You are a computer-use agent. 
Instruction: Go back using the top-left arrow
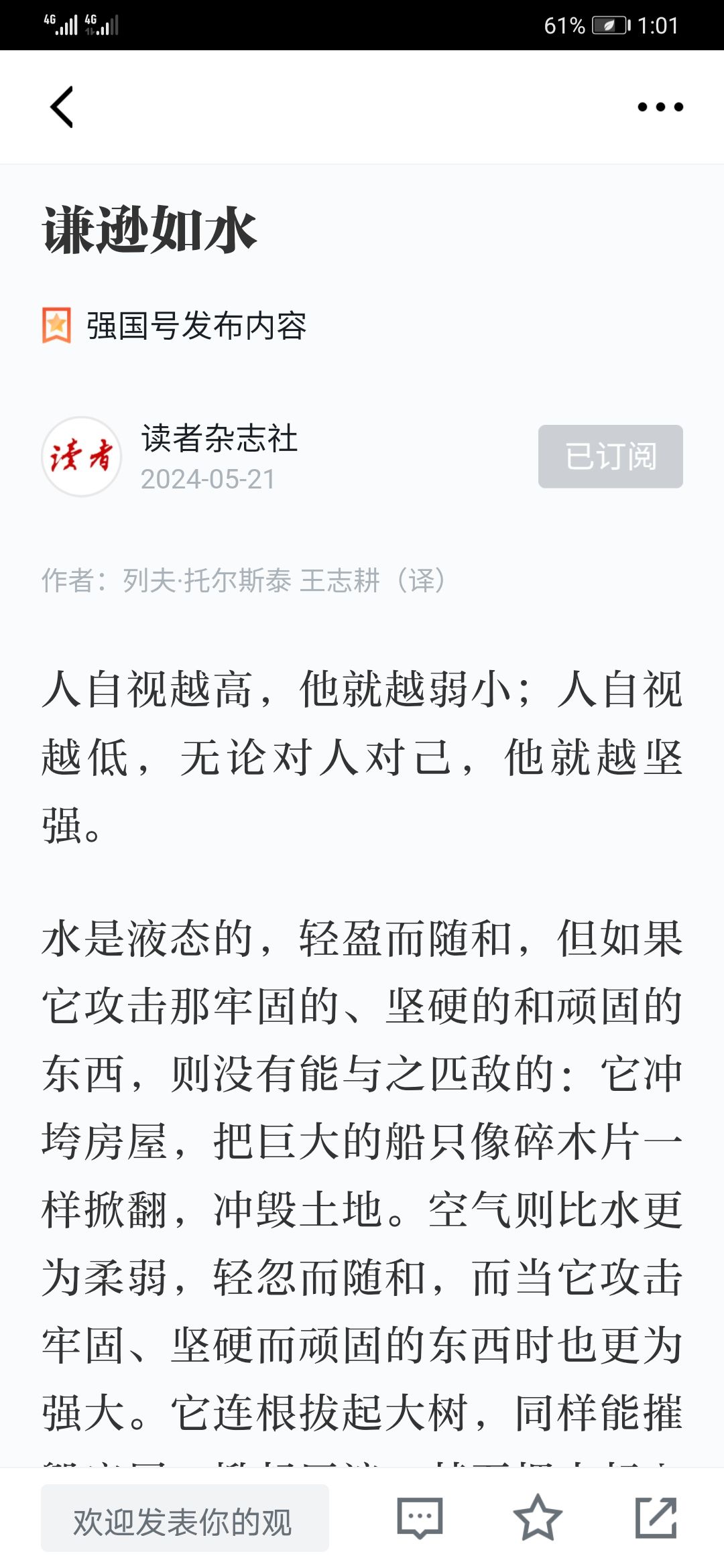[x=62, y=107]
